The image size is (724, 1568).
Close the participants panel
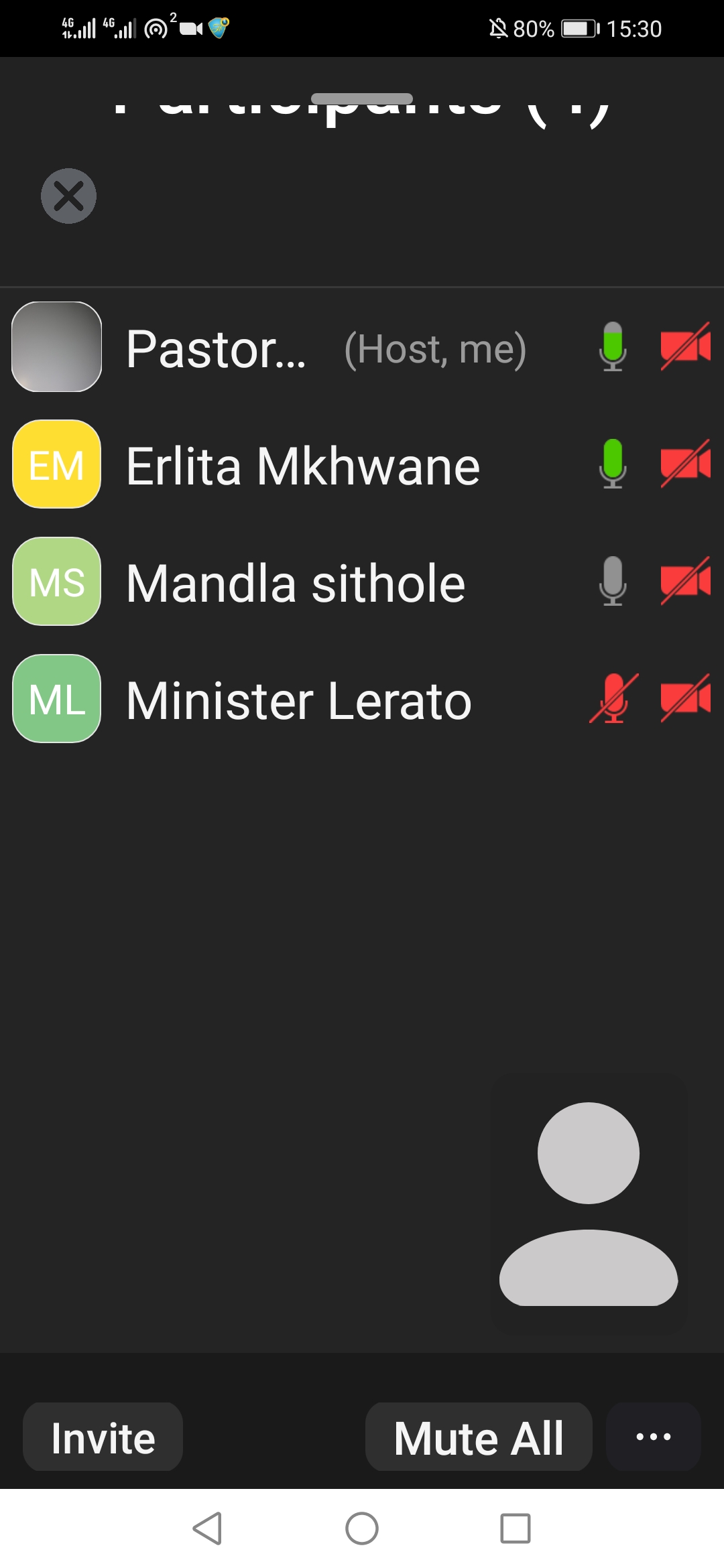point(68,196)
